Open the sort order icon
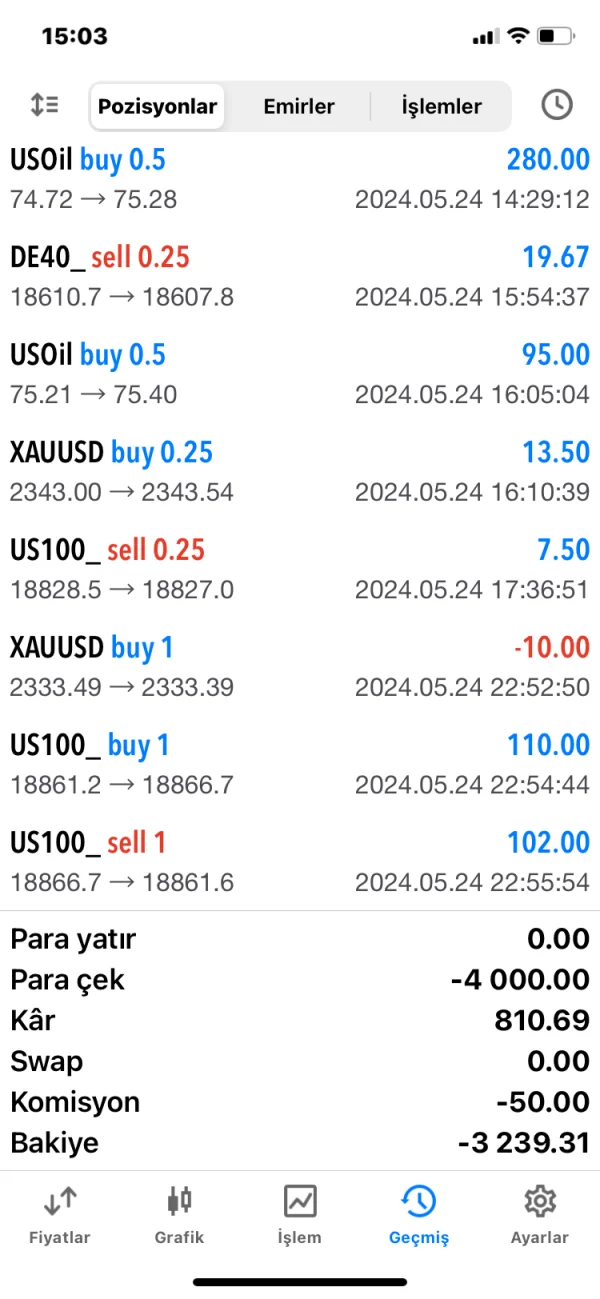This screenshot has height=1299, width=600. [x=45, y=105]
